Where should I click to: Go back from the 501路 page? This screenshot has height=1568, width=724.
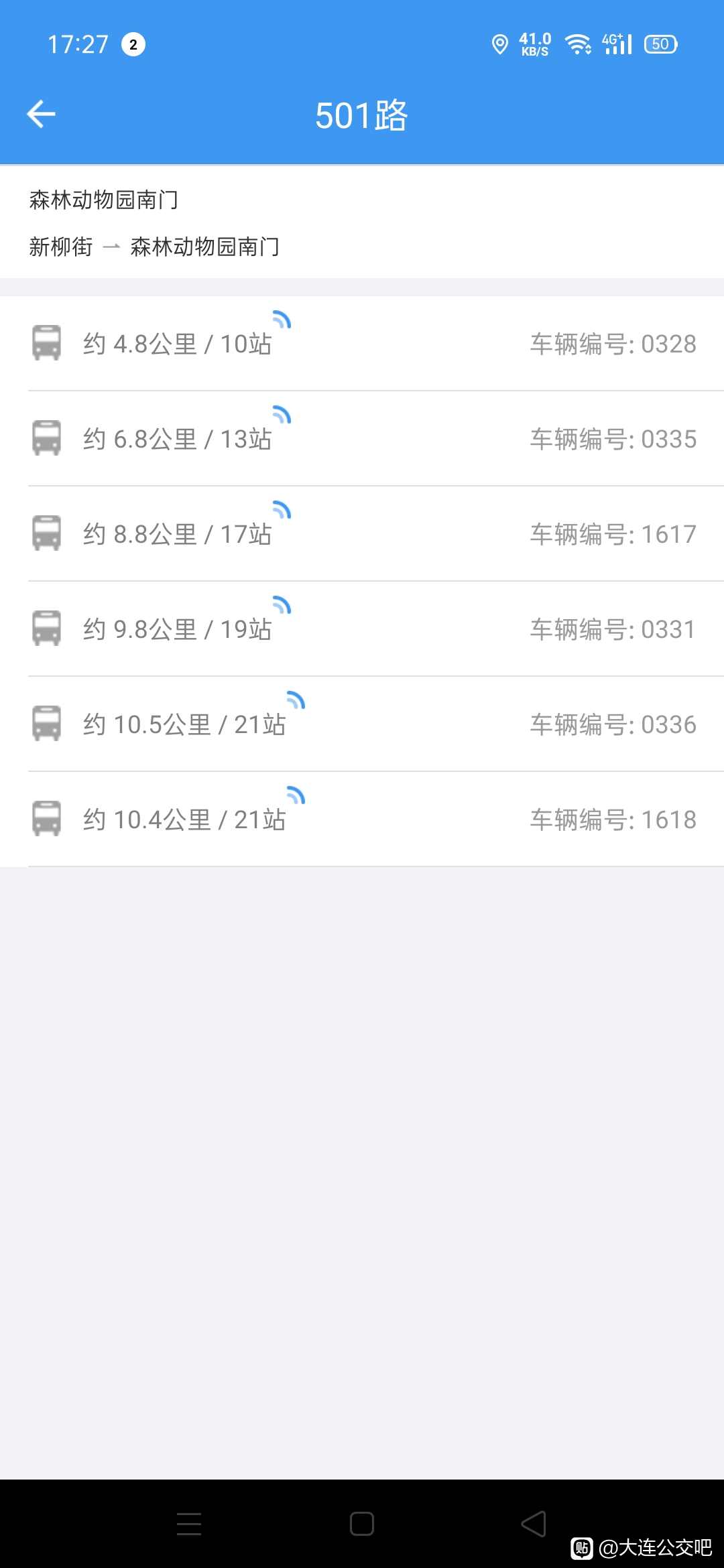tap(41, 115)
